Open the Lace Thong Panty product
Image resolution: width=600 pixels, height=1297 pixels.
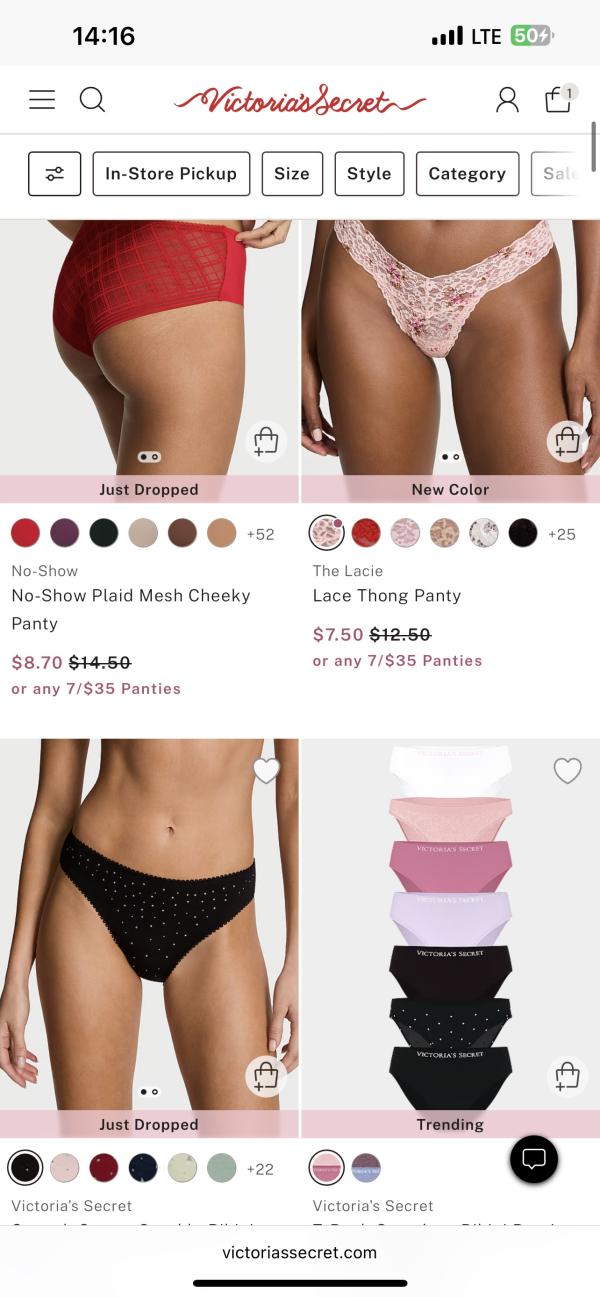click(387, 595)
